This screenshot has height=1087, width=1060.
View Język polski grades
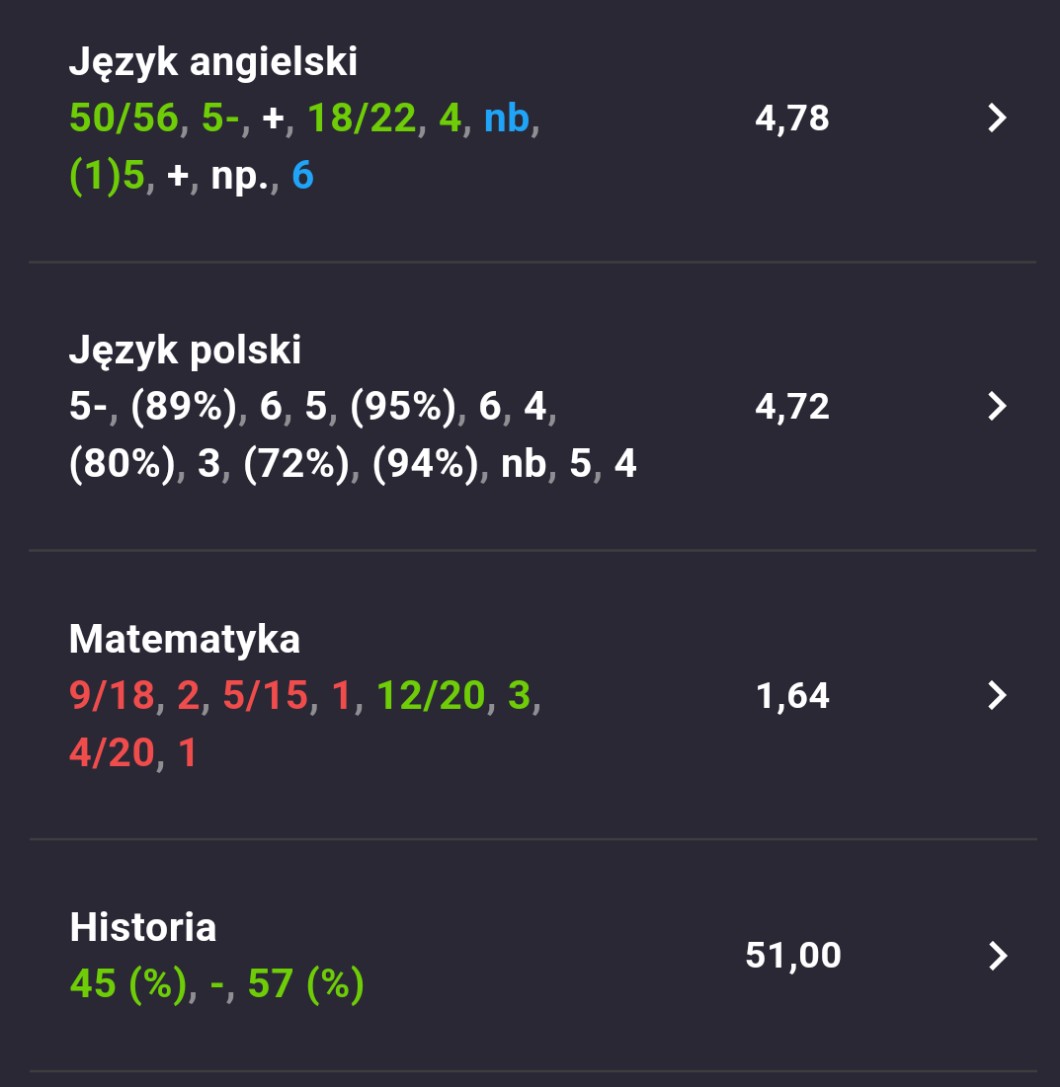(x=996, y=406)
